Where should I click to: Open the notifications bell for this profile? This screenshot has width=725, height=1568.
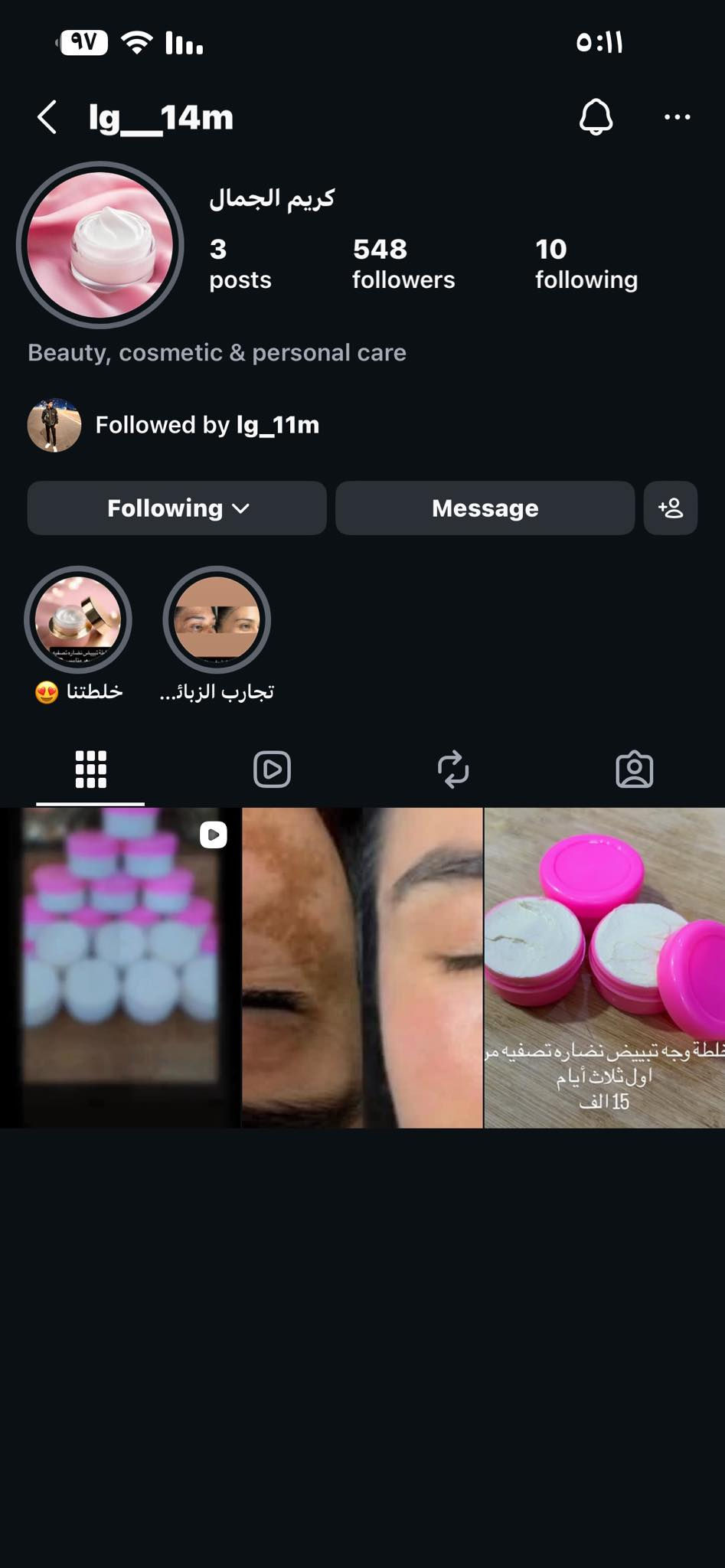[596, 117]
